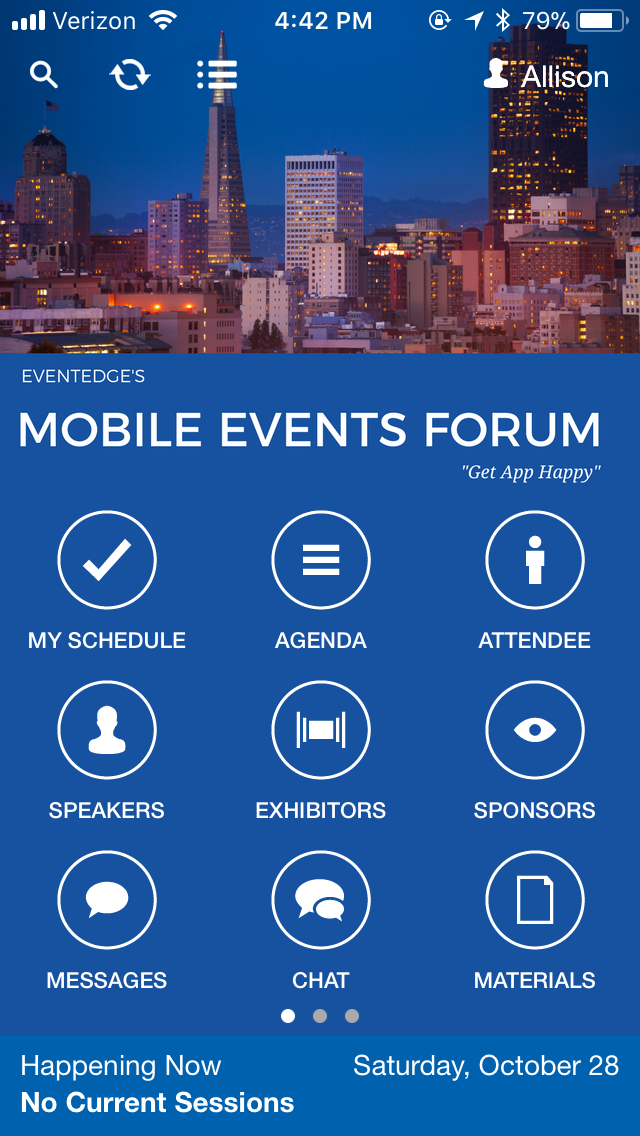
Task: View the Agenda
Action: 321,560
